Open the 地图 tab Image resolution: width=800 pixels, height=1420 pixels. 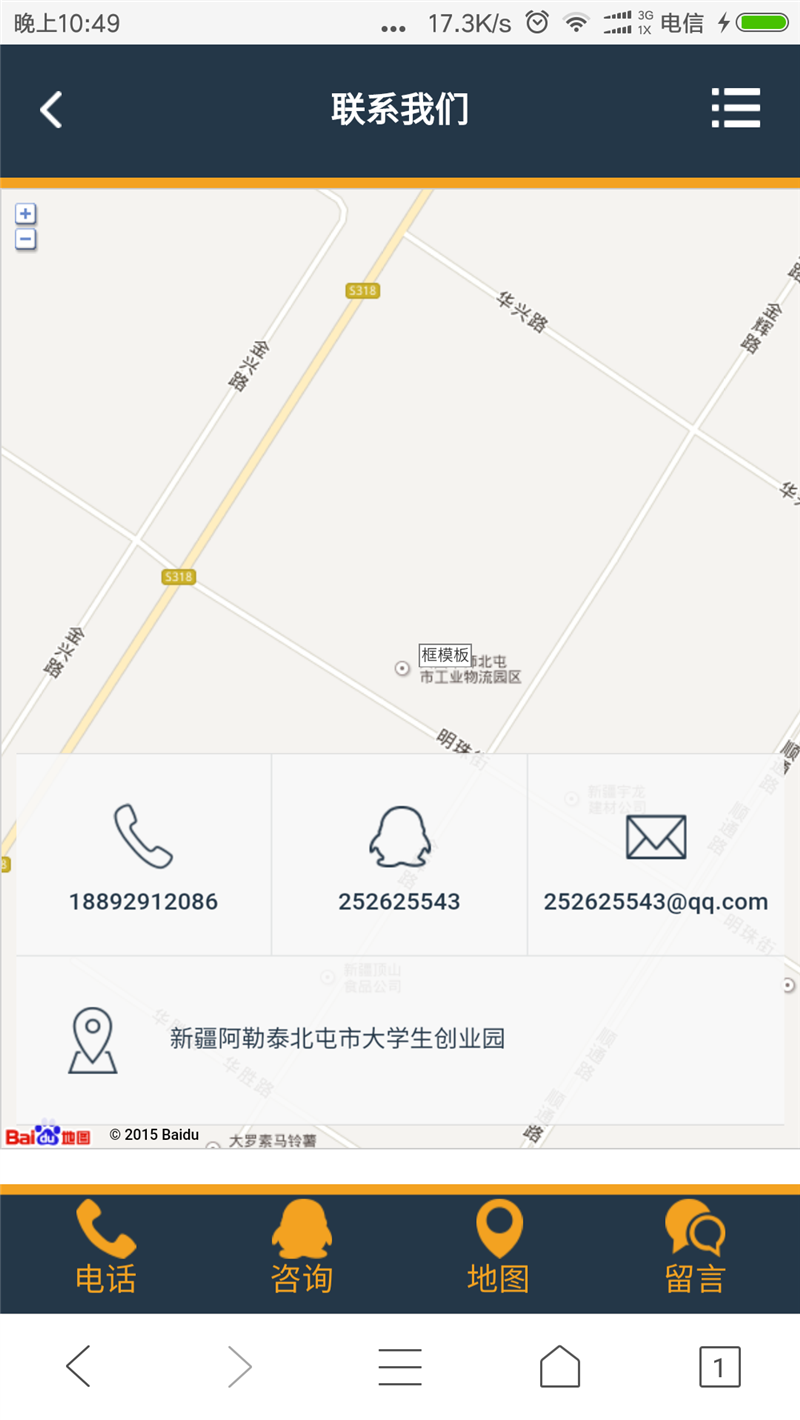point(498,1249)
